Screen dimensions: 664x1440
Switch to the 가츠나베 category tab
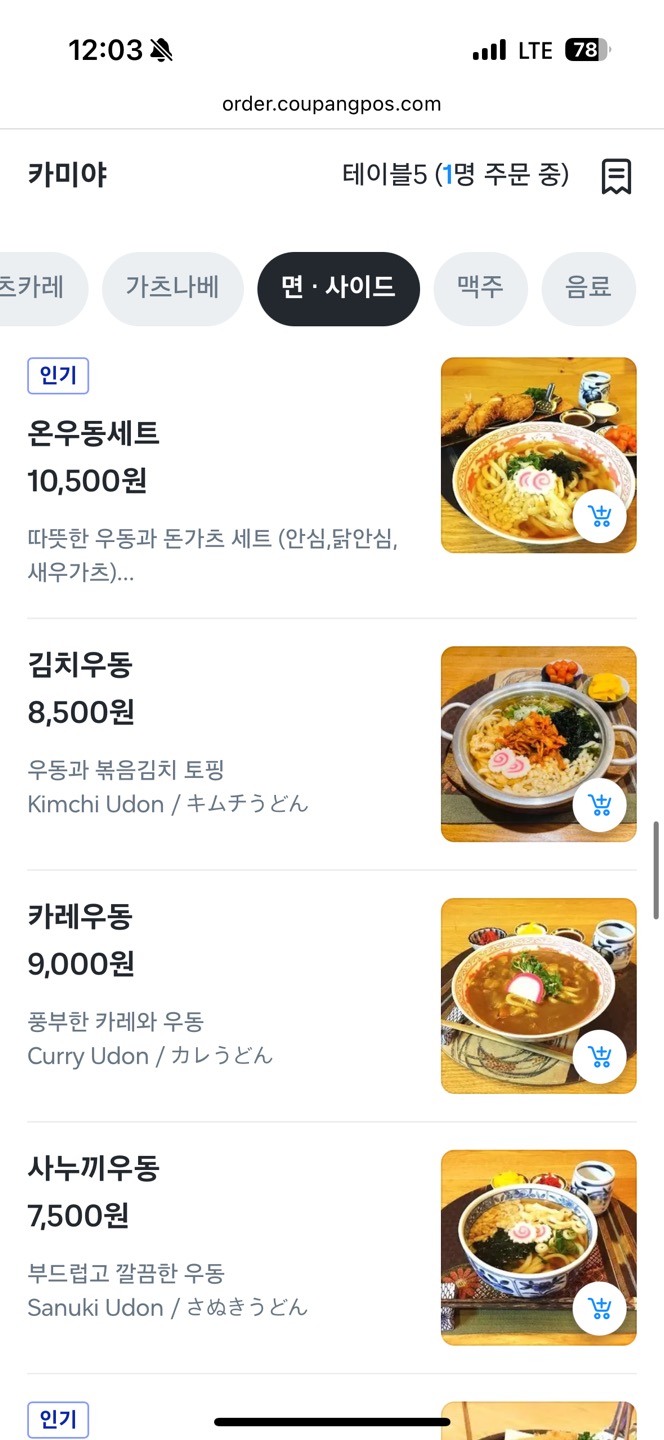point(173,289)
